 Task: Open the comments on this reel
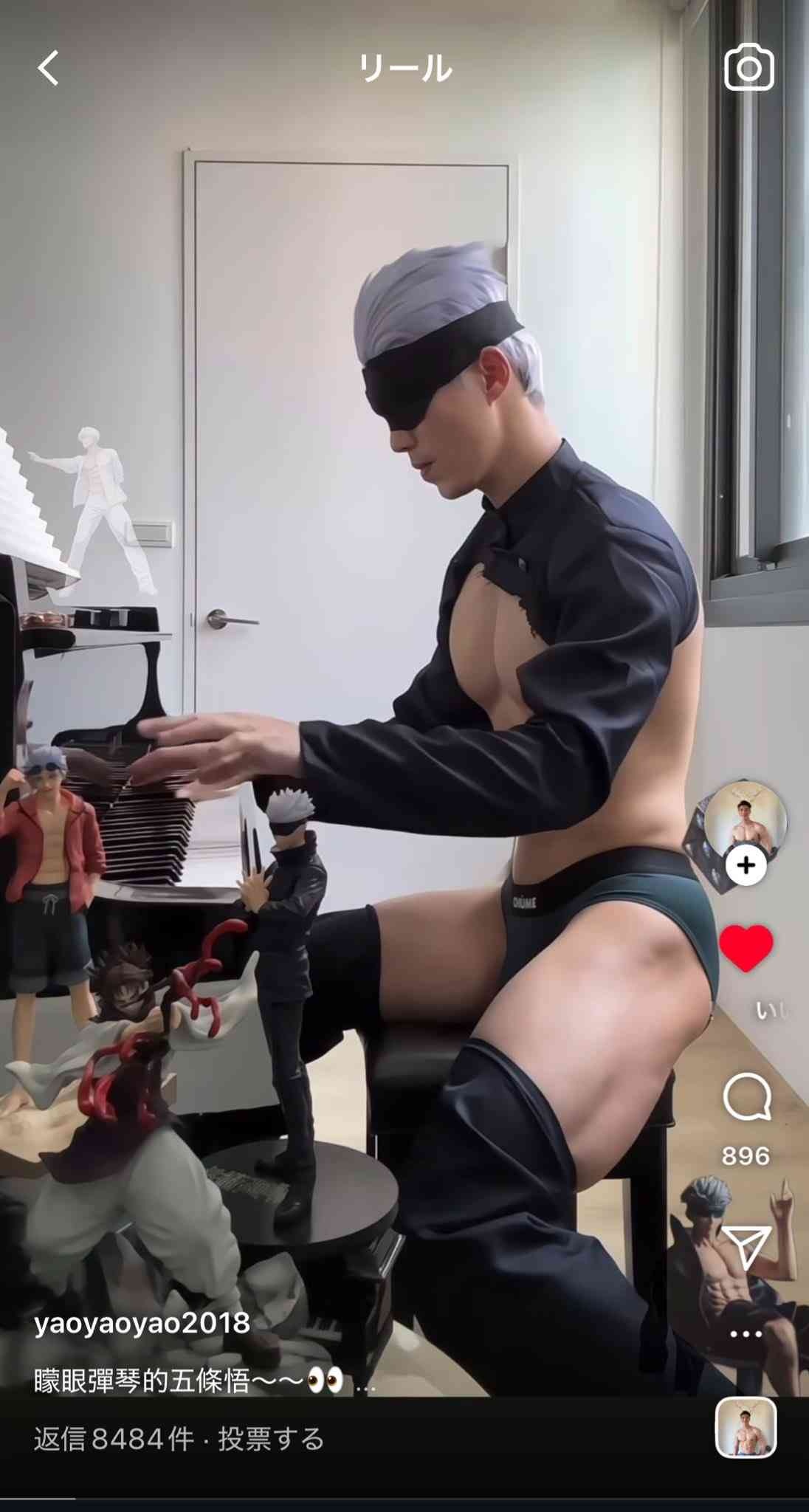(746, 1097)
